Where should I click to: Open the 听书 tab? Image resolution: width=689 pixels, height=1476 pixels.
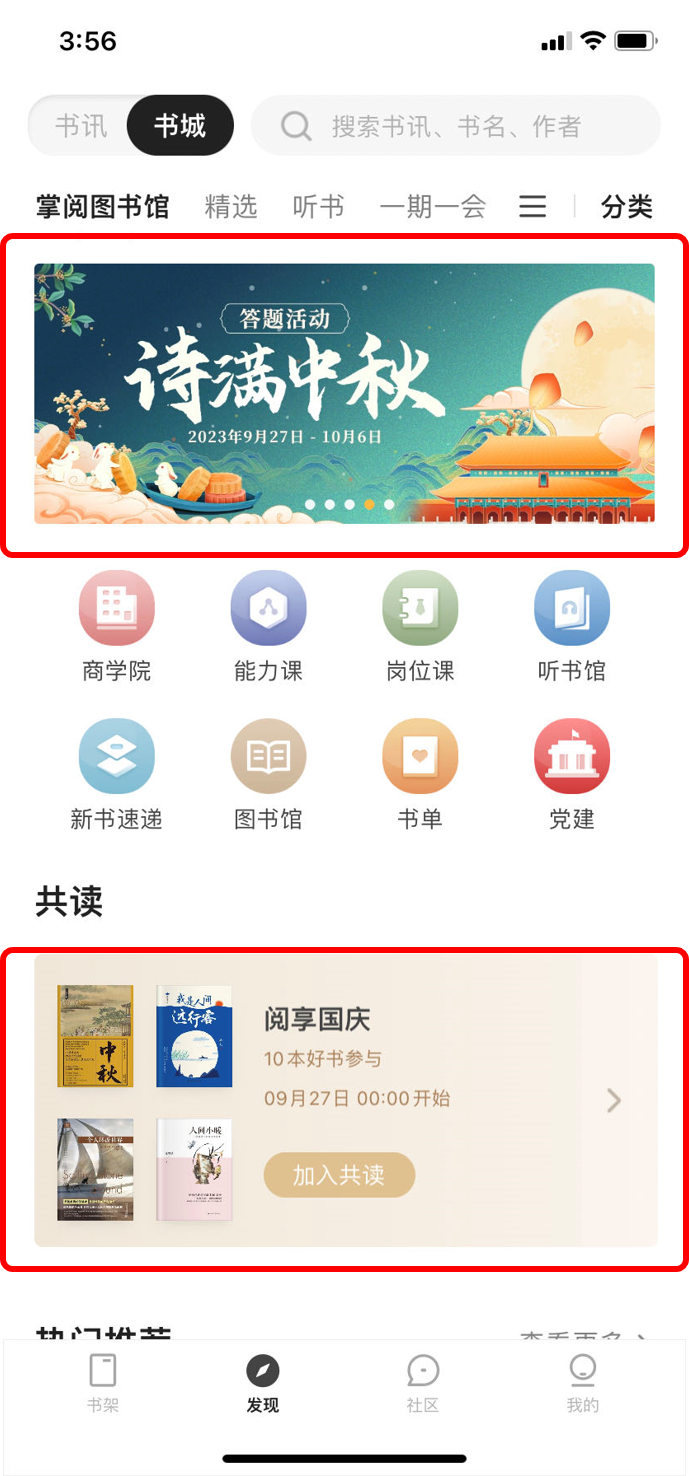click(x=318, y=207)
